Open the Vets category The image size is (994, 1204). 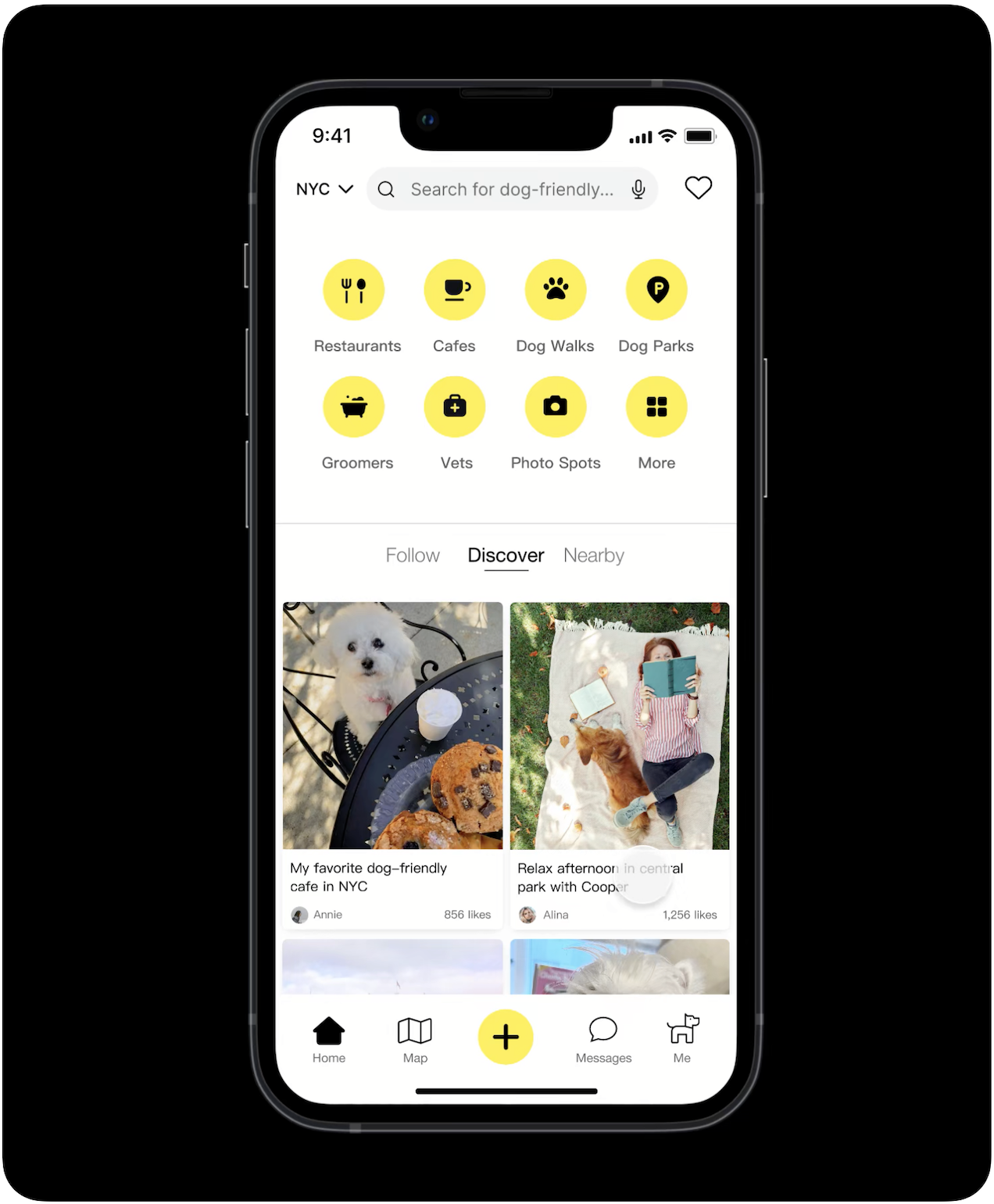pyautogui.click(x=455, y=407)
